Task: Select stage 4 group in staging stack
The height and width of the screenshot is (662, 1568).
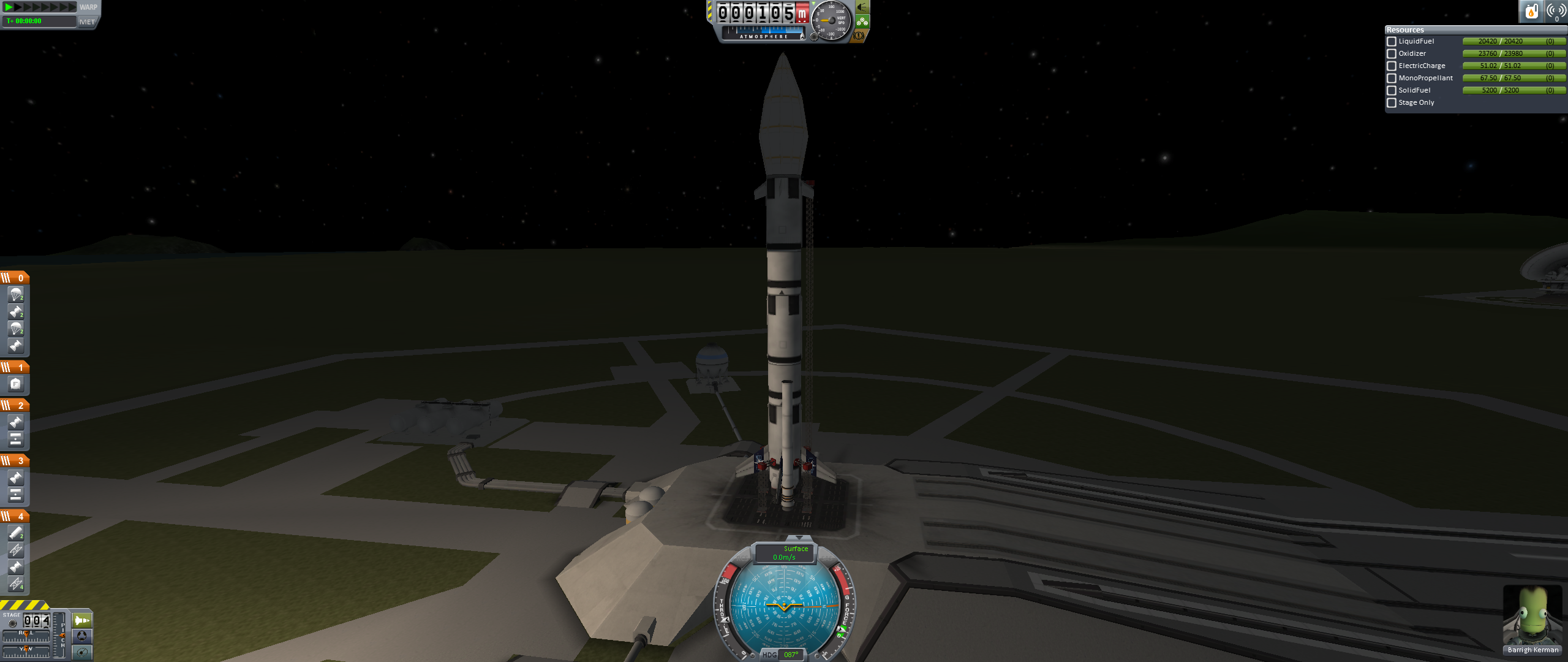Action: [15, 516]
